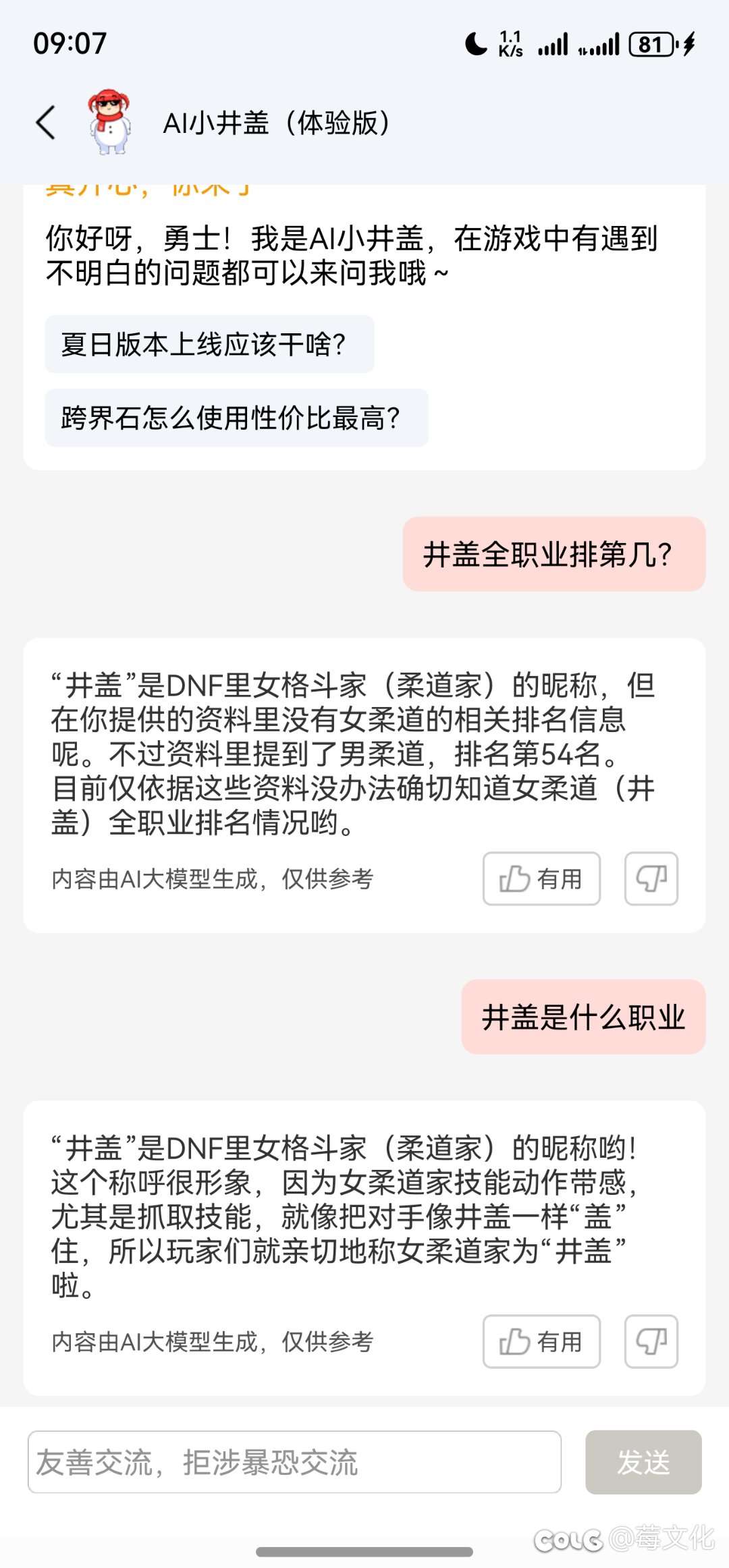
Task: Select the 夏日版本上线应该干啥 suggestion chip
Action: coord(208,344)
